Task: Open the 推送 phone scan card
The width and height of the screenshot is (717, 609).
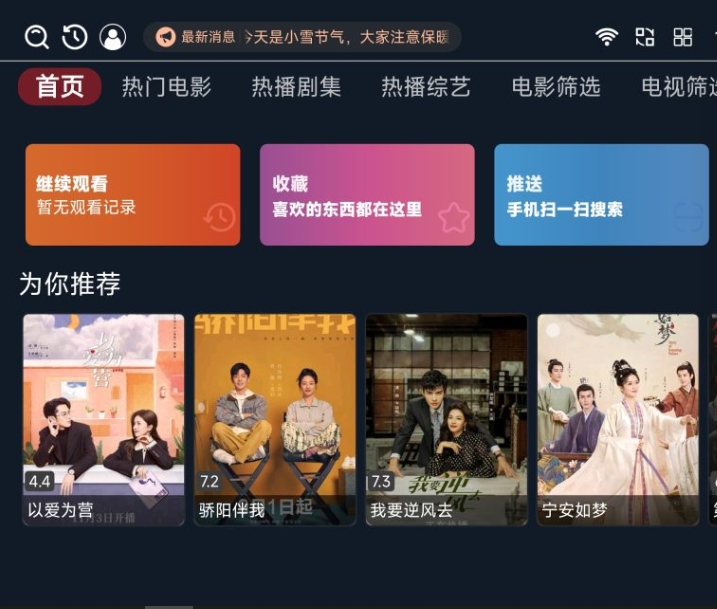Action: click(601, 195)
